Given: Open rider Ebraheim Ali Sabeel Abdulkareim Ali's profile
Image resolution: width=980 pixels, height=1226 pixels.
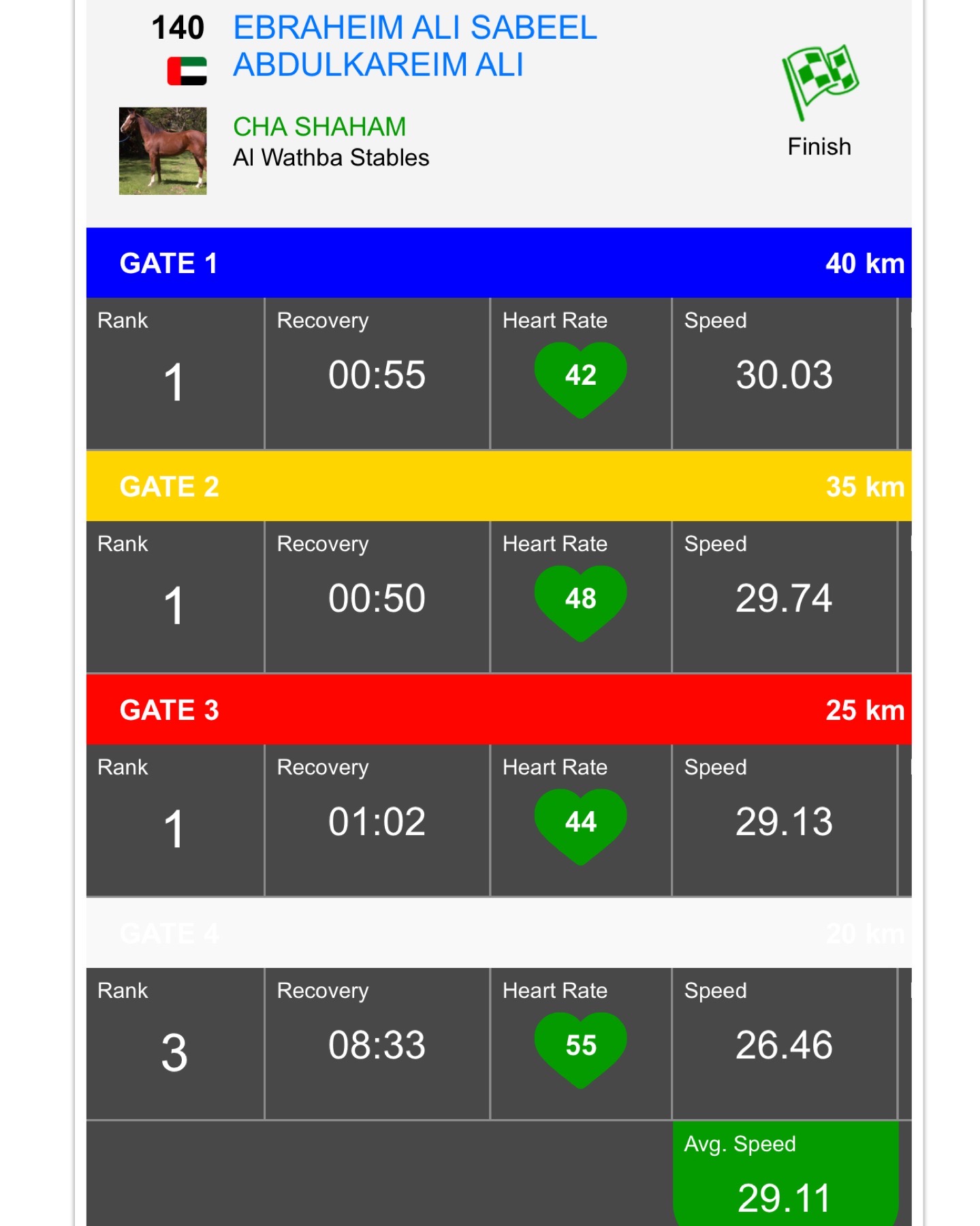Looking at the screenshot, I should pyautogui.click(x=414, y=46).
